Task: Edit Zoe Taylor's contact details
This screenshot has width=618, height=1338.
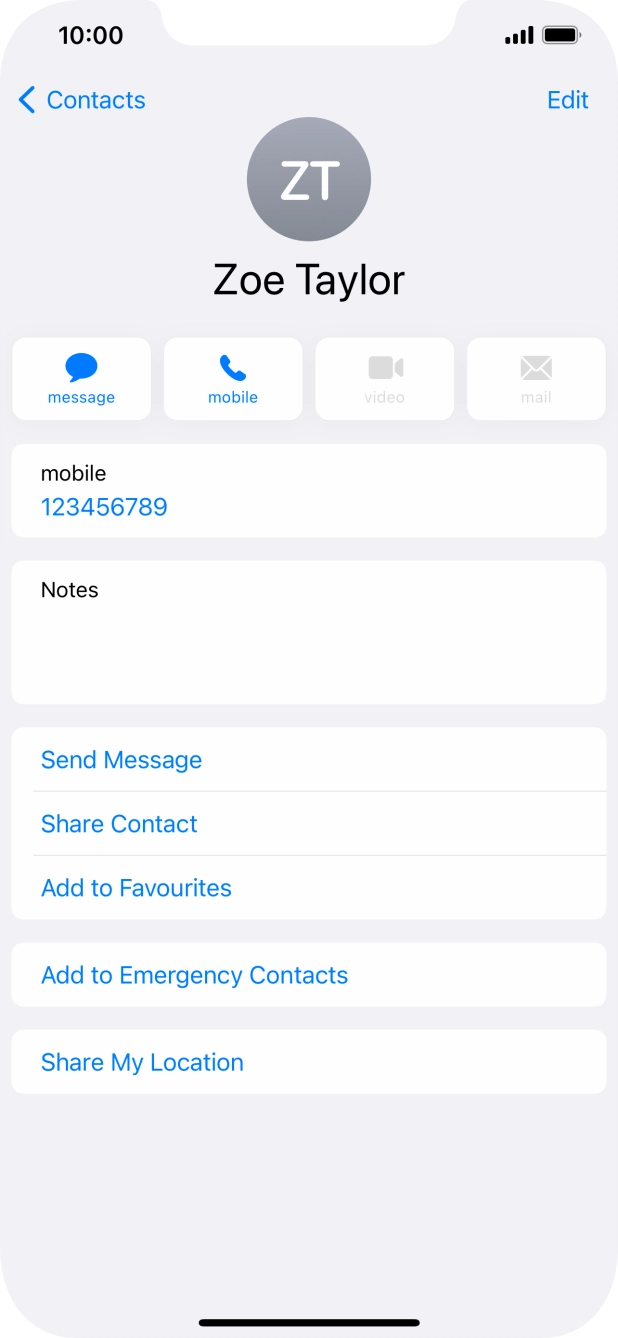Action: [x=567, y=100]
